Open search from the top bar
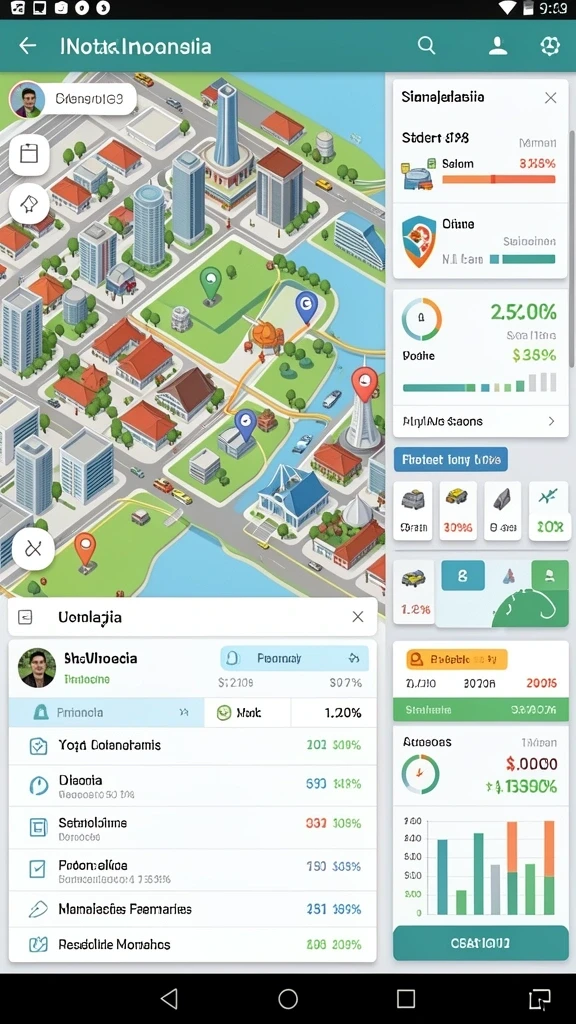This screenshot has width=576, height=1024. (x=426, y=46)
